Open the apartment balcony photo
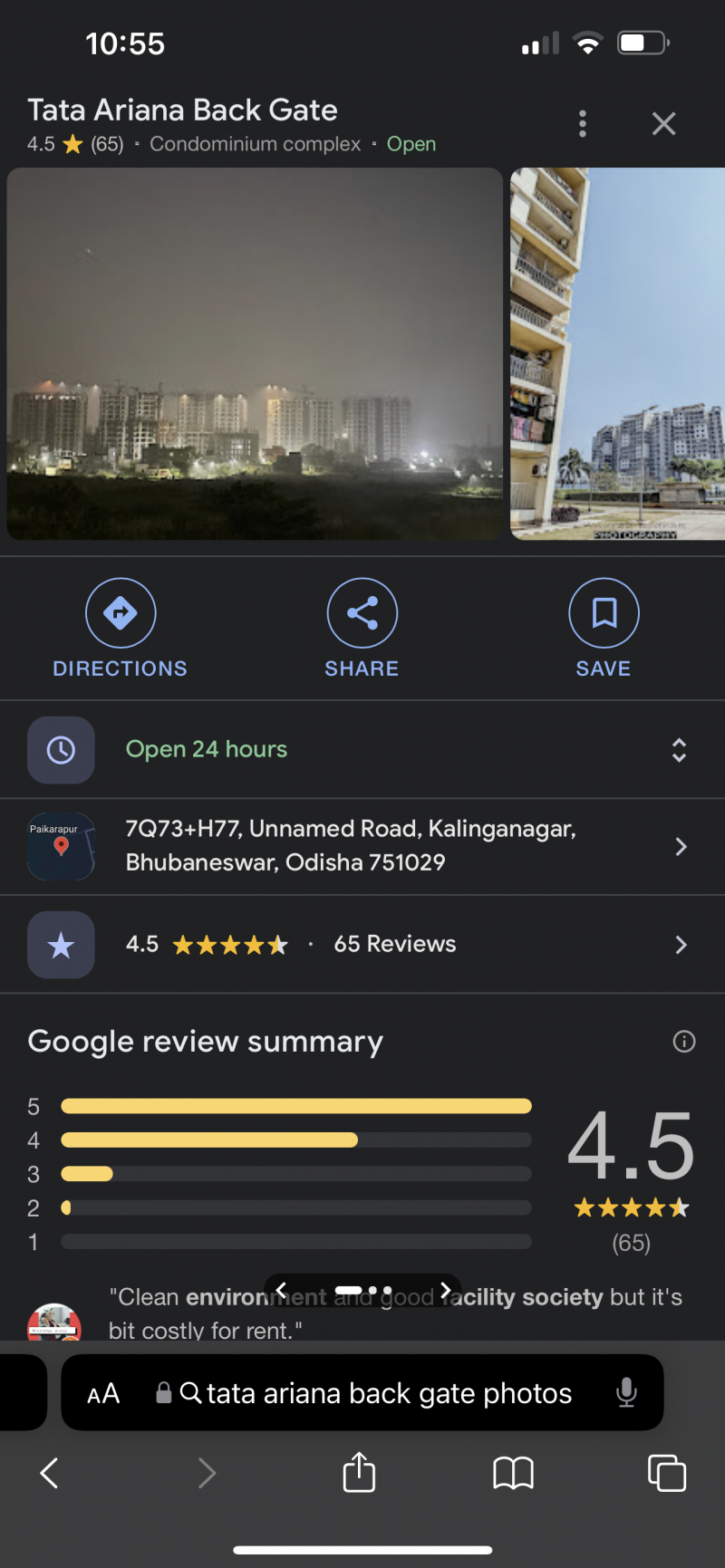Viewport: 725px width, 1568px height. coord(618,354)
